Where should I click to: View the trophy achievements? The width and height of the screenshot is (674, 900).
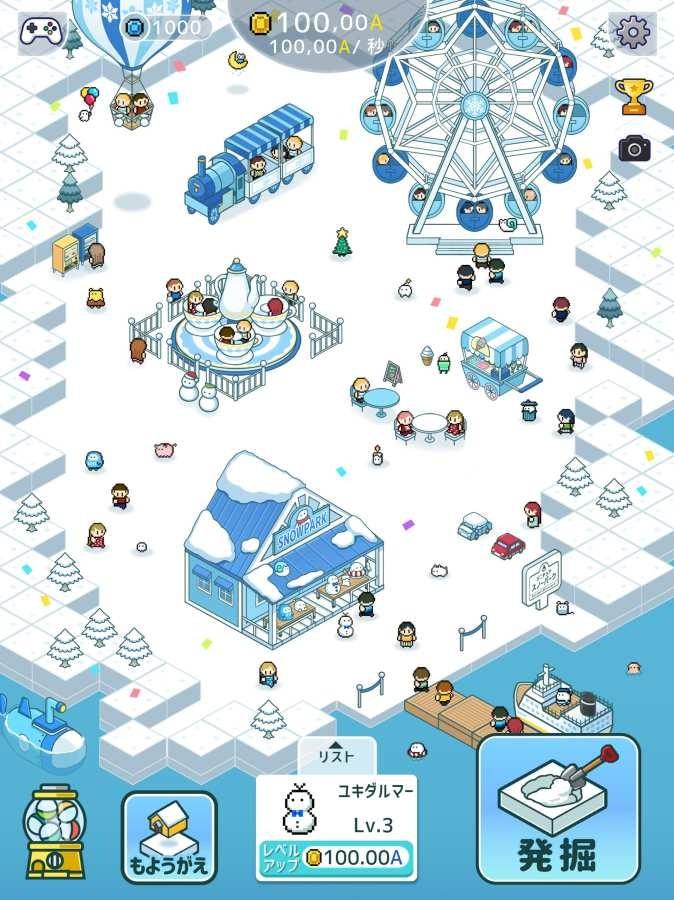pos(633,96)
